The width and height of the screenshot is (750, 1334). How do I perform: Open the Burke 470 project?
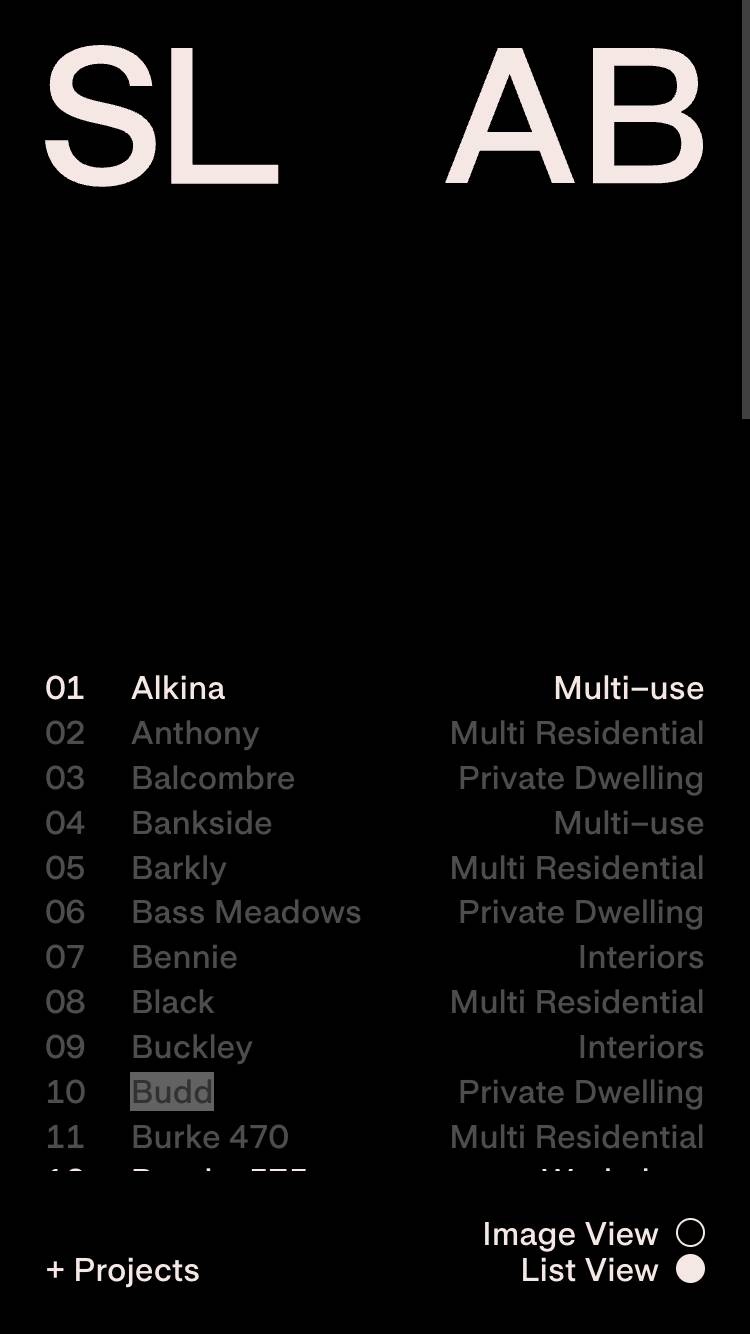click(x=210, y=1137)
